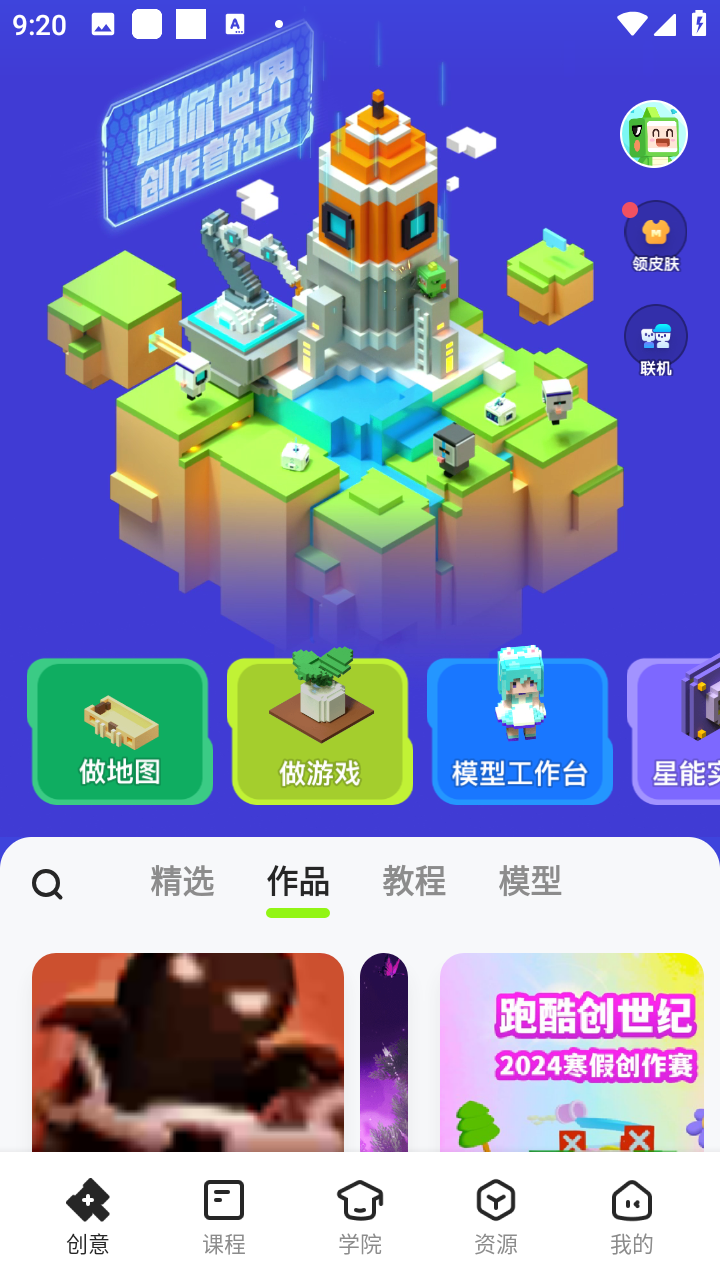Image resolution: width=720 pixels, height=1280 pixels.
Task: Switch to the 精选 featured tab
Action: [x=182, y=881]
